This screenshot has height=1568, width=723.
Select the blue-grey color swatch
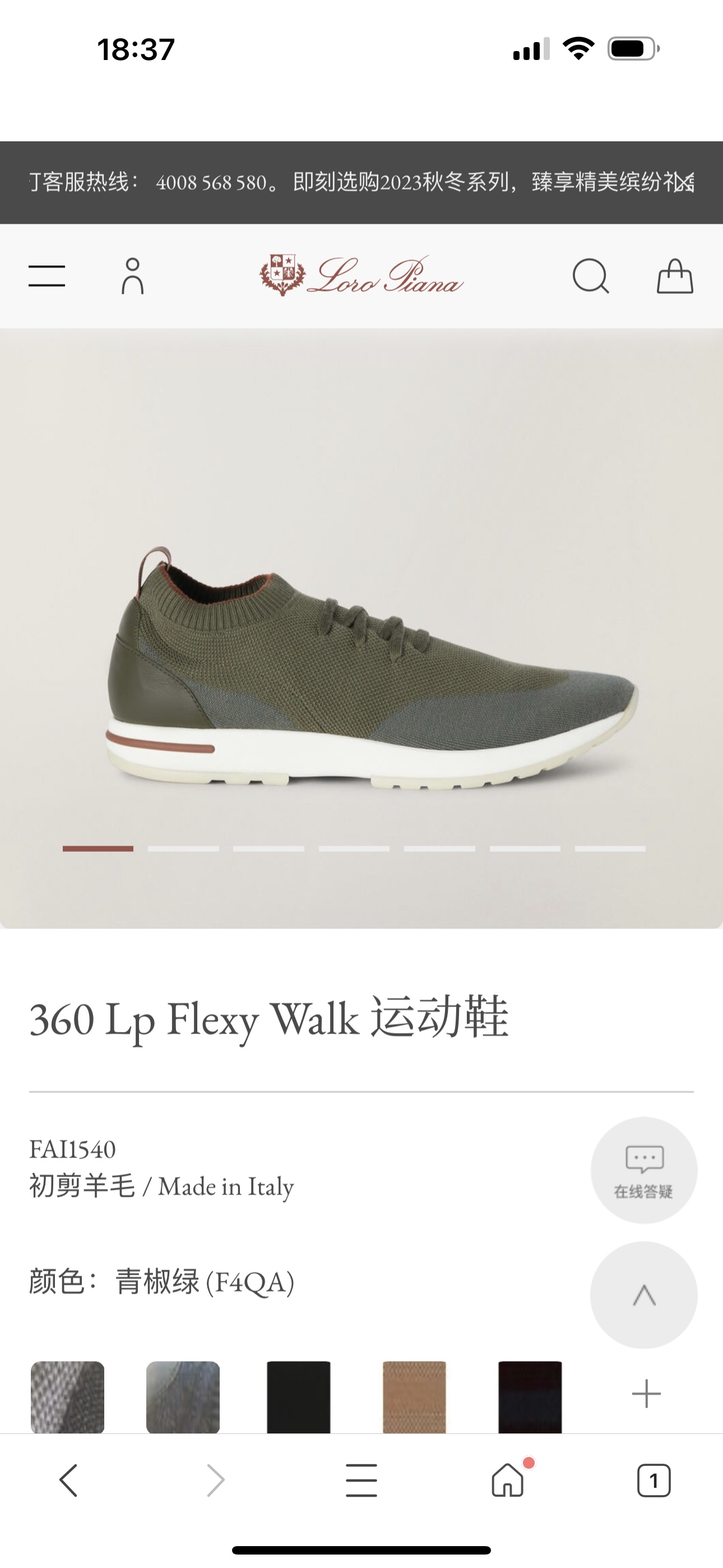tap(183, 1396)
